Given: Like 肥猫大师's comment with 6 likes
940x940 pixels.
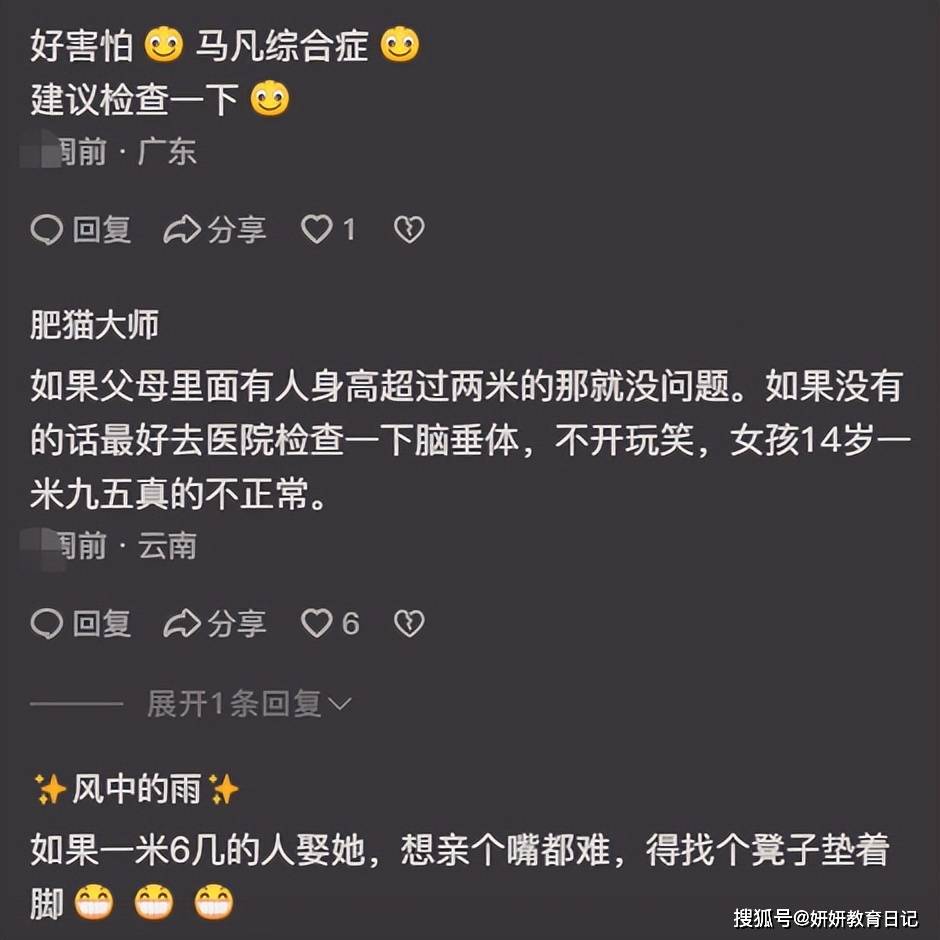Looking at the screenshot, I should pyautogui.click(x=318, y=624).
